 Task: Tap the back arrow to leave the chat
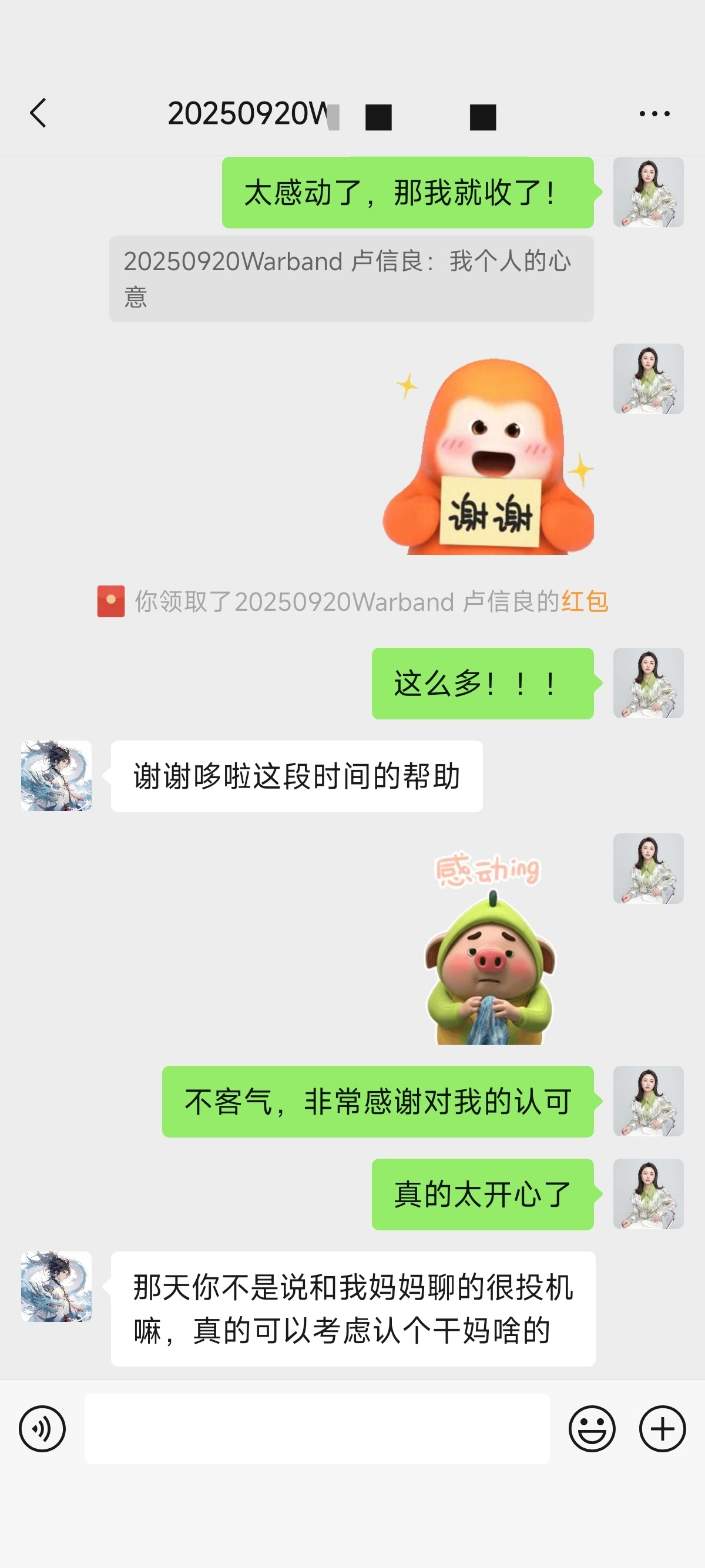click(x=38, y=113)
